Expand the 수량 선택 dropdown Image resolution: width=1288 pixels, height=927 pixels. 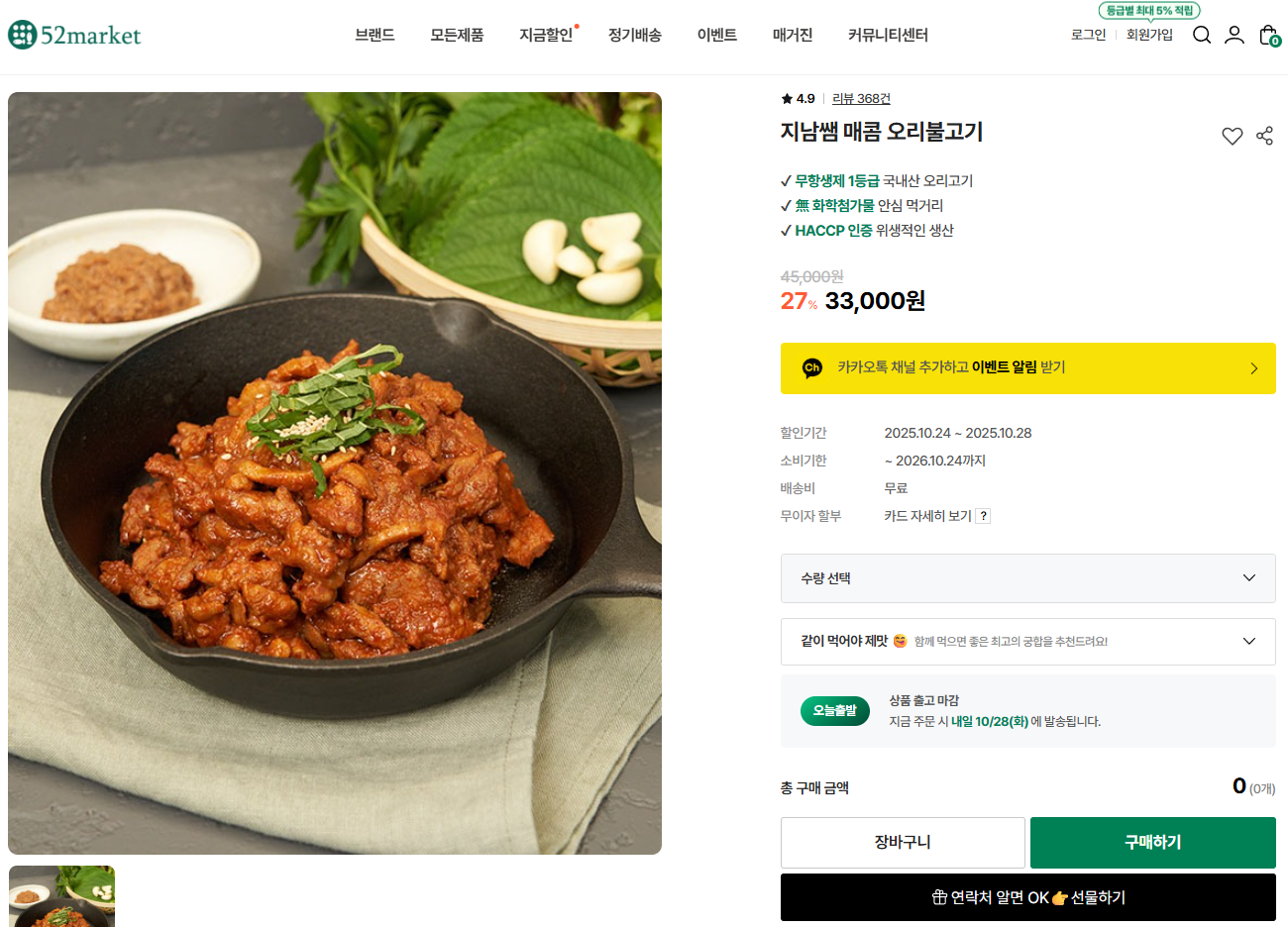pyautogui.click(x=1027, y=578)
